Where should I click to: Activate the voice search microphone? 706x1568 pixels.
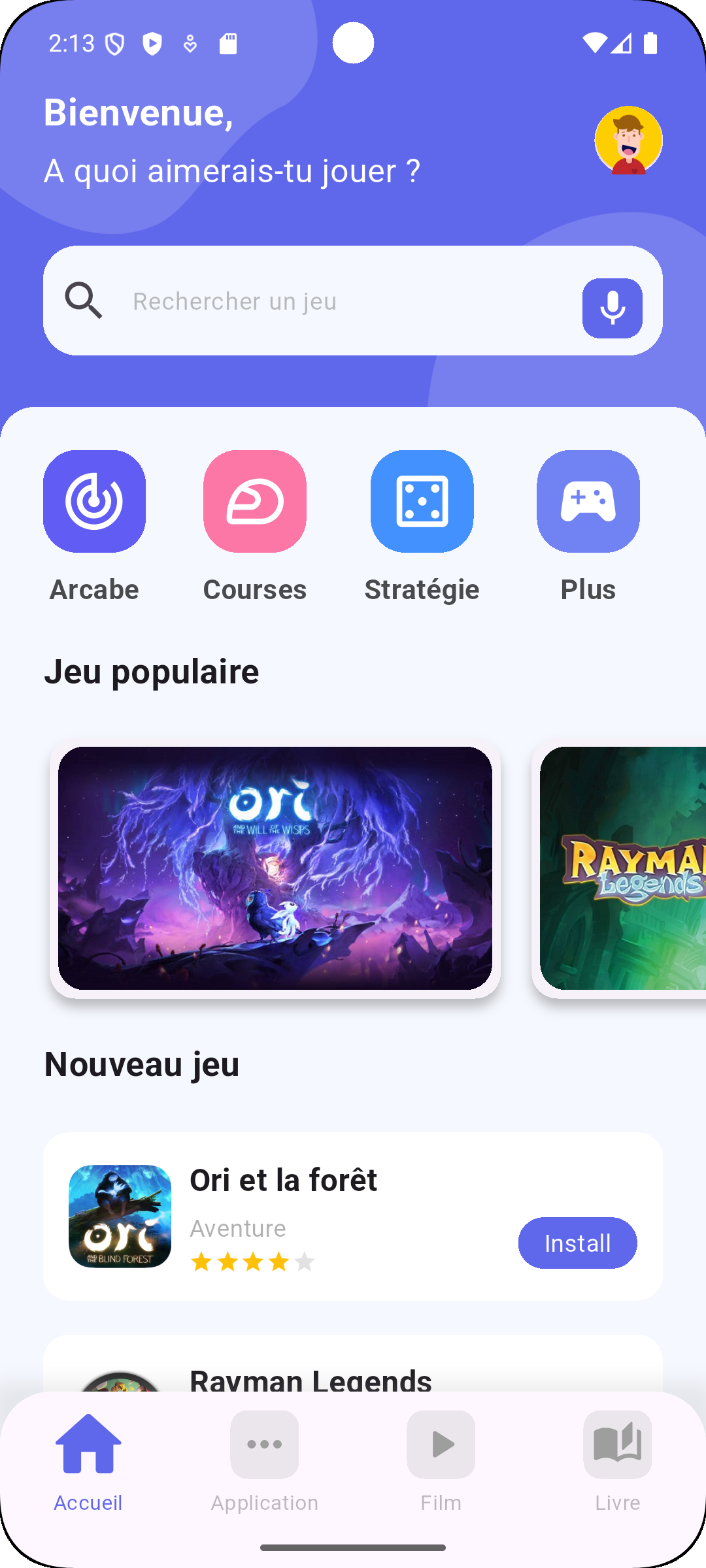click(612, 307)
